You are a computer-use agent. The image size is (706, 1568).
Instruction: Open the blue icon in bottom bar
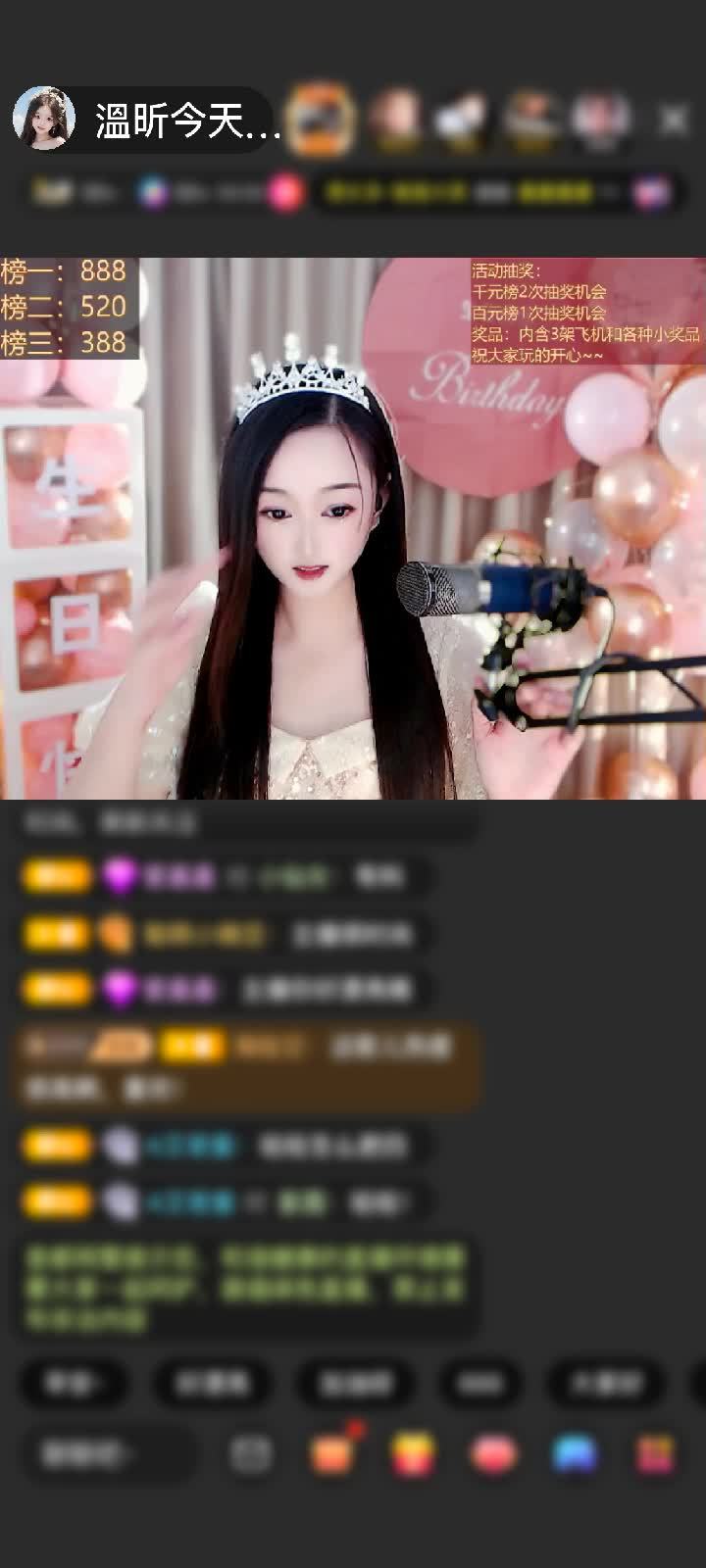(575, 1454)
